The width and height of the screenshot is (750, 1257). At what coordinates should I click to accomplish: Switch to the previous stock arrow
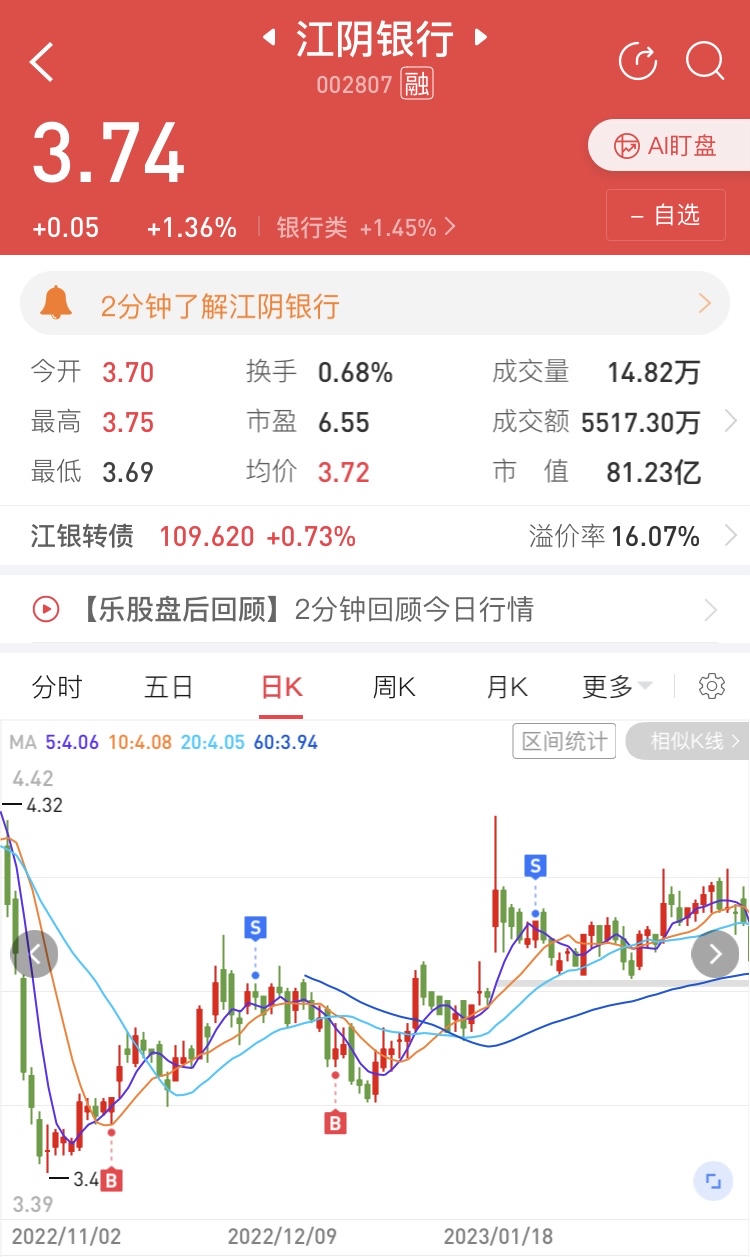pyautogui.click(x=269, y=38)
